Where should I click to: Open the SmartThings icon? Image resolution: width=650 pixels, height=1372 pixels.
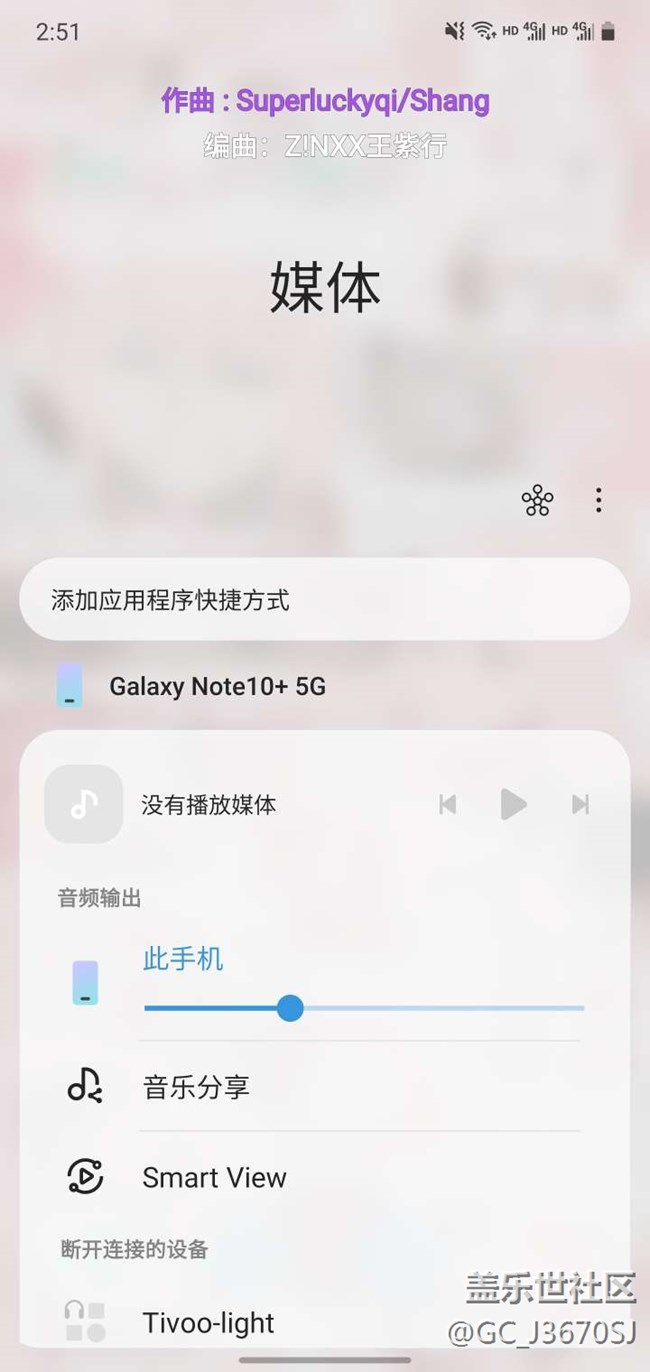(537, 501)
